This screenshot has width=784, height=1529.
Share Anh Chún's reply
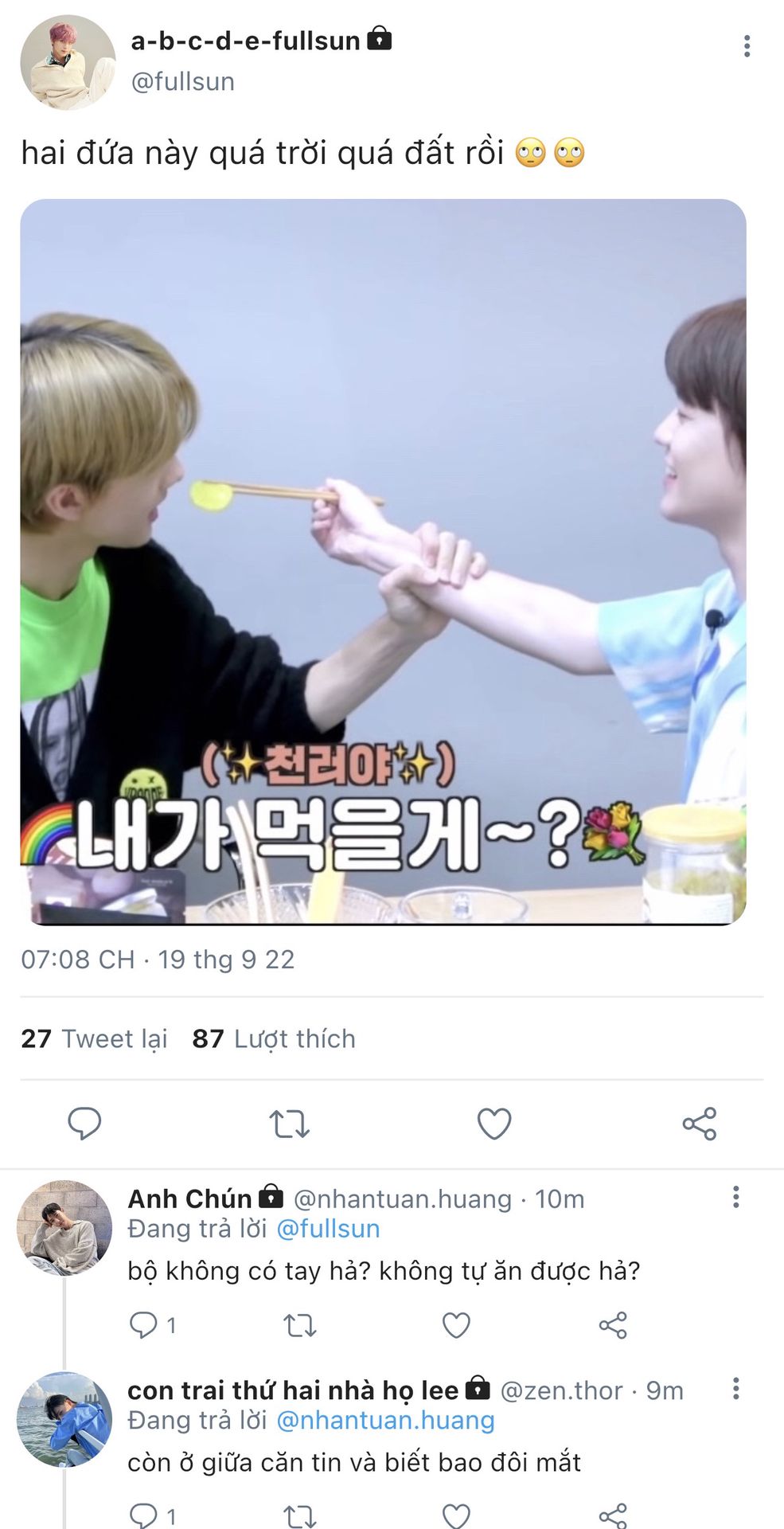[613, 1325]
